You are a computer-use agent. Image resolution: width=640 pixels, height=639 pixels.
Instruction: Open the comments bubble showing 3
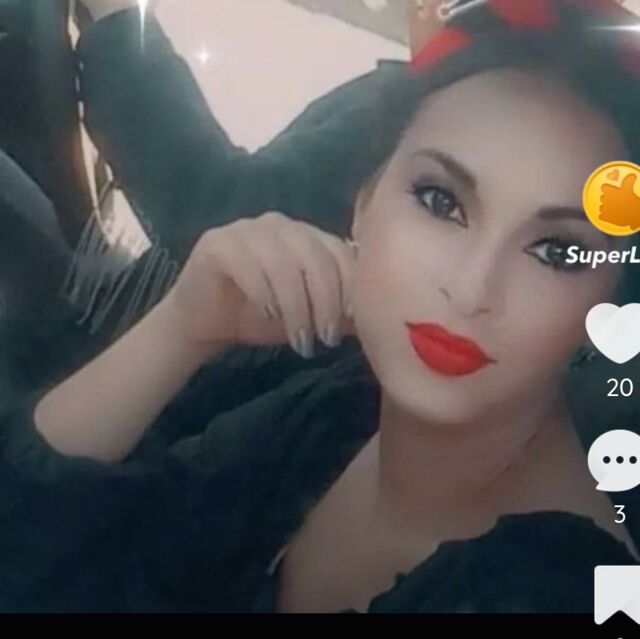tap(617, 460)
